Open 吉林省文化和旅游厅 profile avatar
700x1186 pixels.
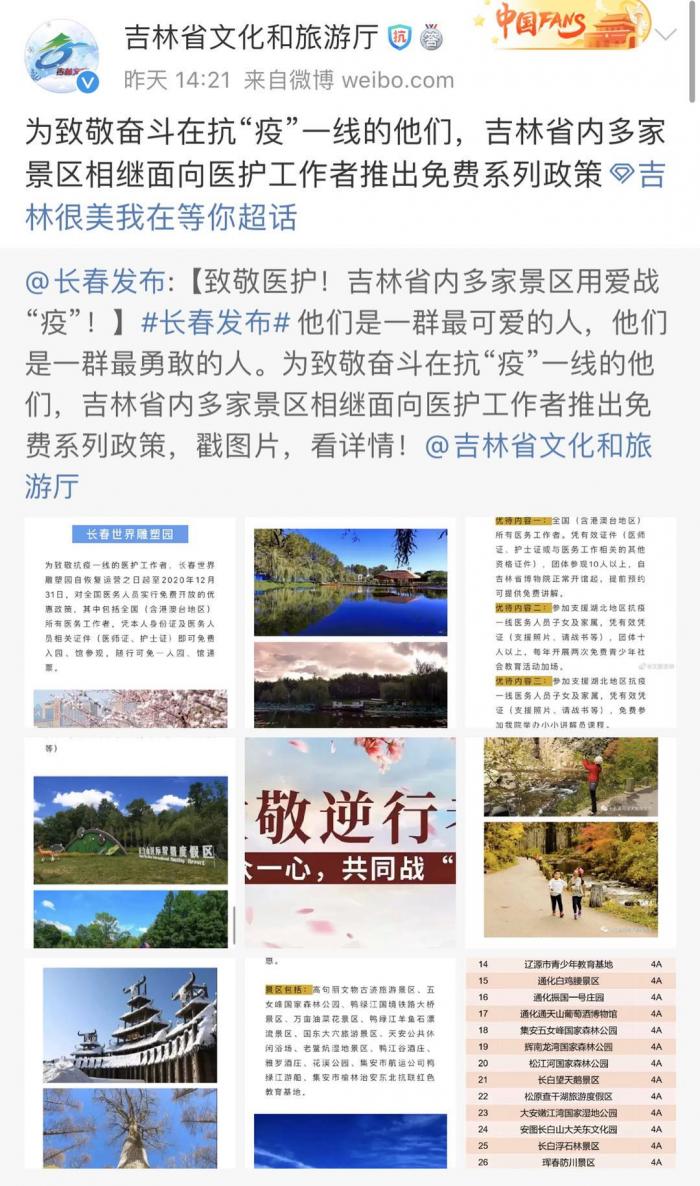click(x=61, y=56)
